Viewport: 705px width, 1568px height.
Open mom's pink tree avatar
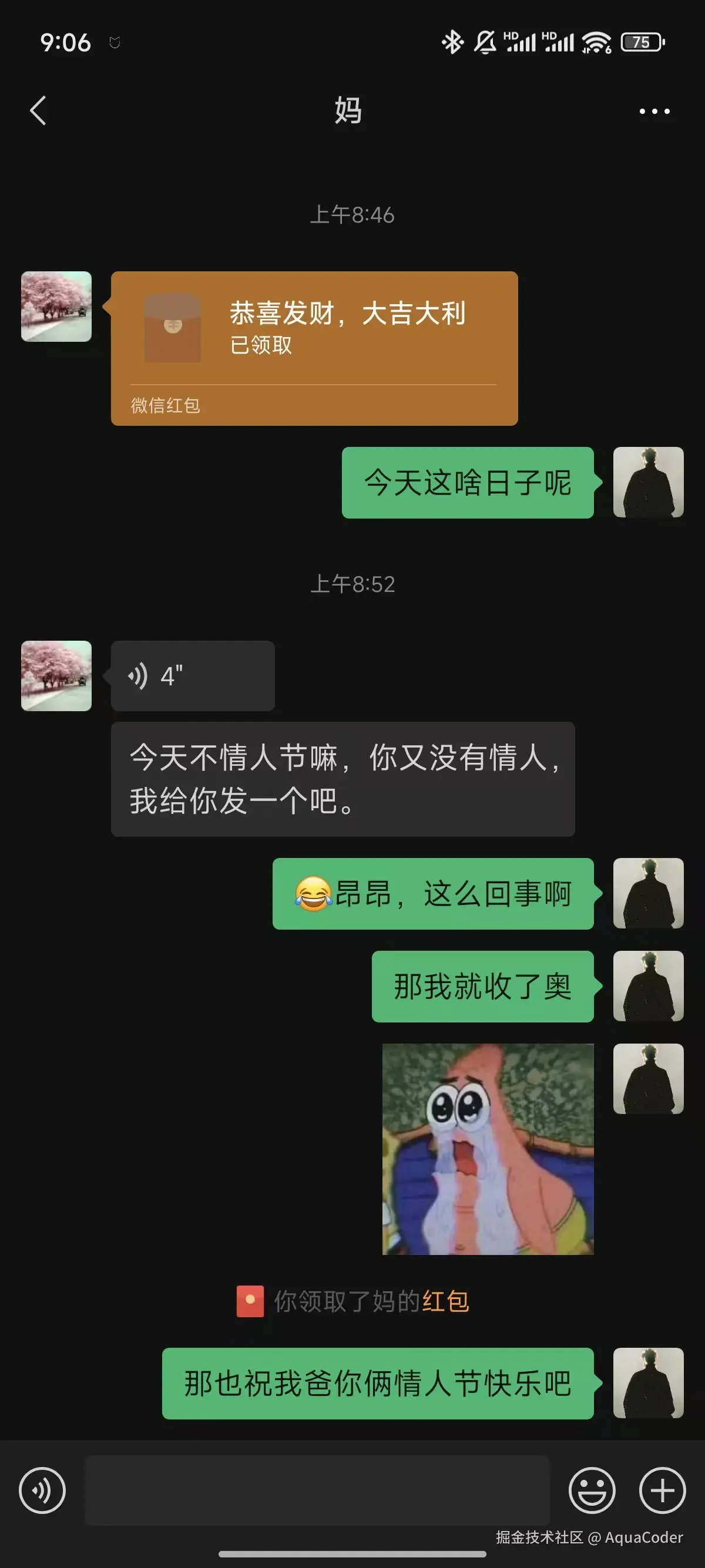(56, 305)
